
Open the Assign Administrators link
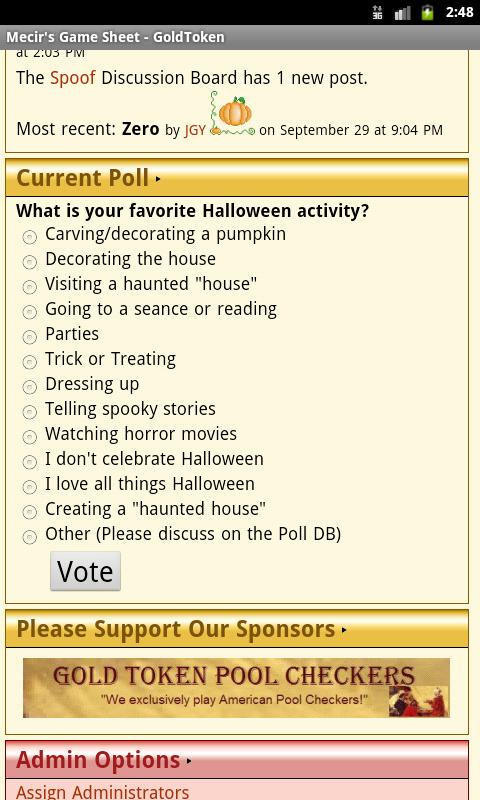click(x=103, y=792)
